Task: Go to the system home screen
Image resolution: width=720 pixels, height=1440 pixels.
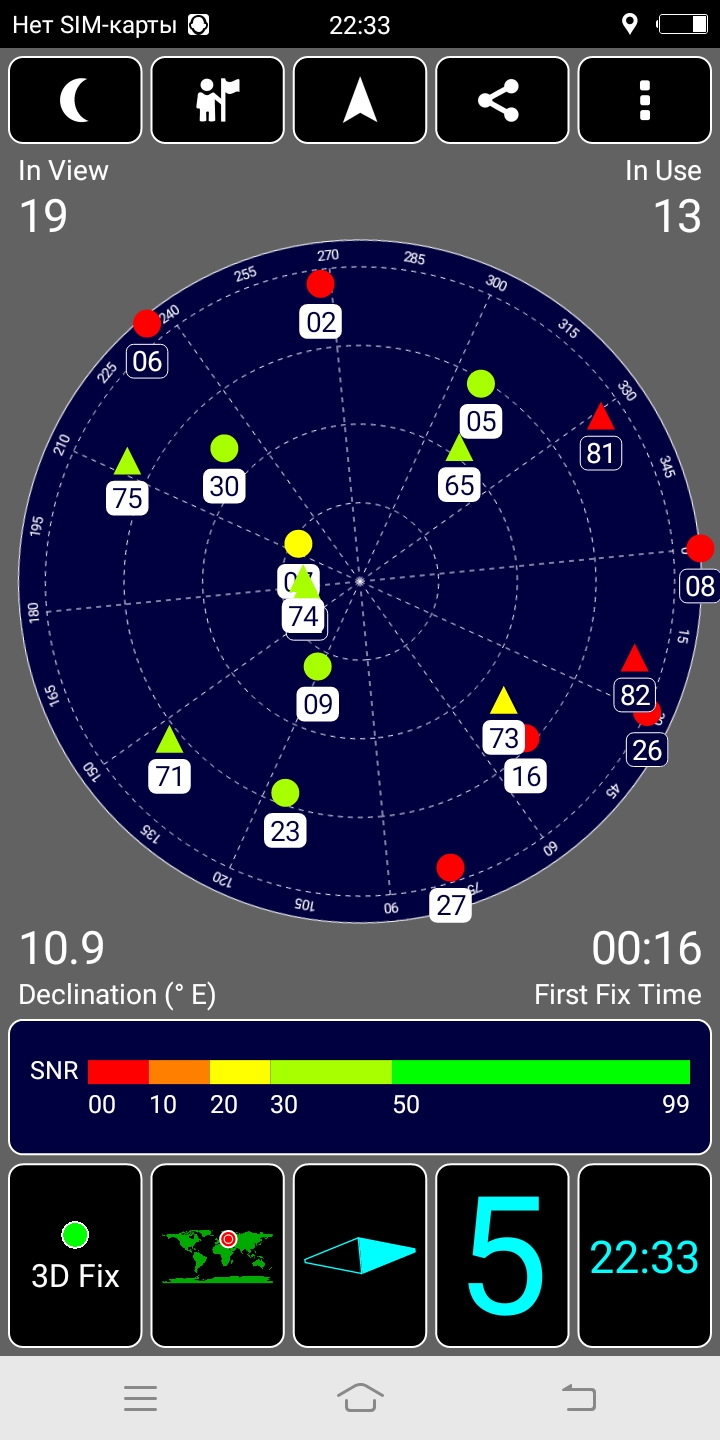Action: pos(360,1397)
